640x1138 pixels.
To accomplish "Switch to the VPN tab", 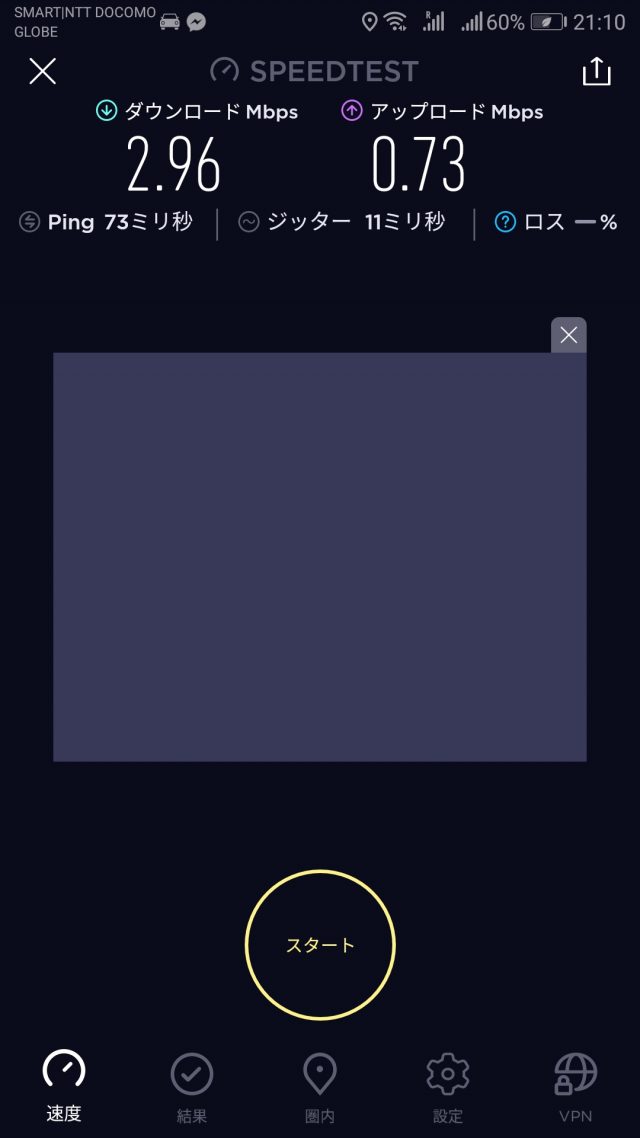I will [576, 1086].
